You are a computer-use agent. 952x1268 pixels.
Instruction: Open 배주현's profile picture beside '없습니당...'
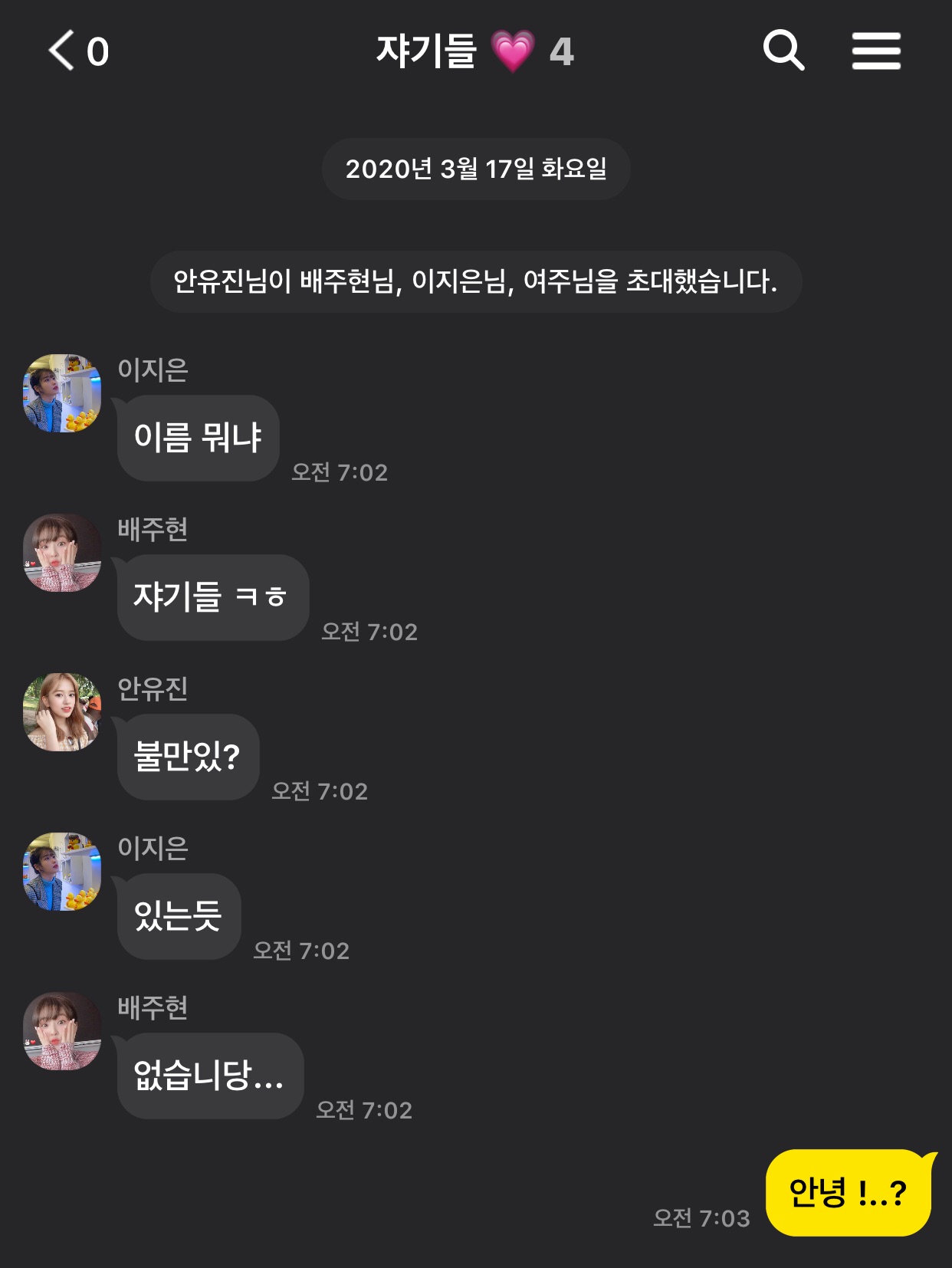[x=62, y=1031]
